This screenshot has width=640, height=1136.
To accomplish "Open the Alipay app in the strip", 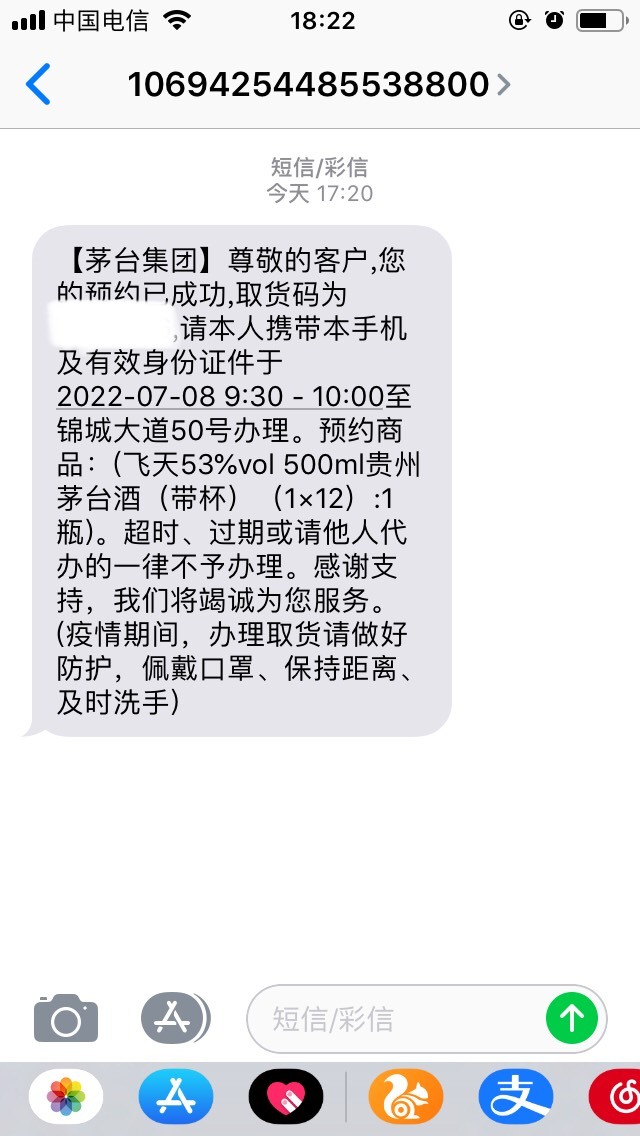I will coord(516,1097).
